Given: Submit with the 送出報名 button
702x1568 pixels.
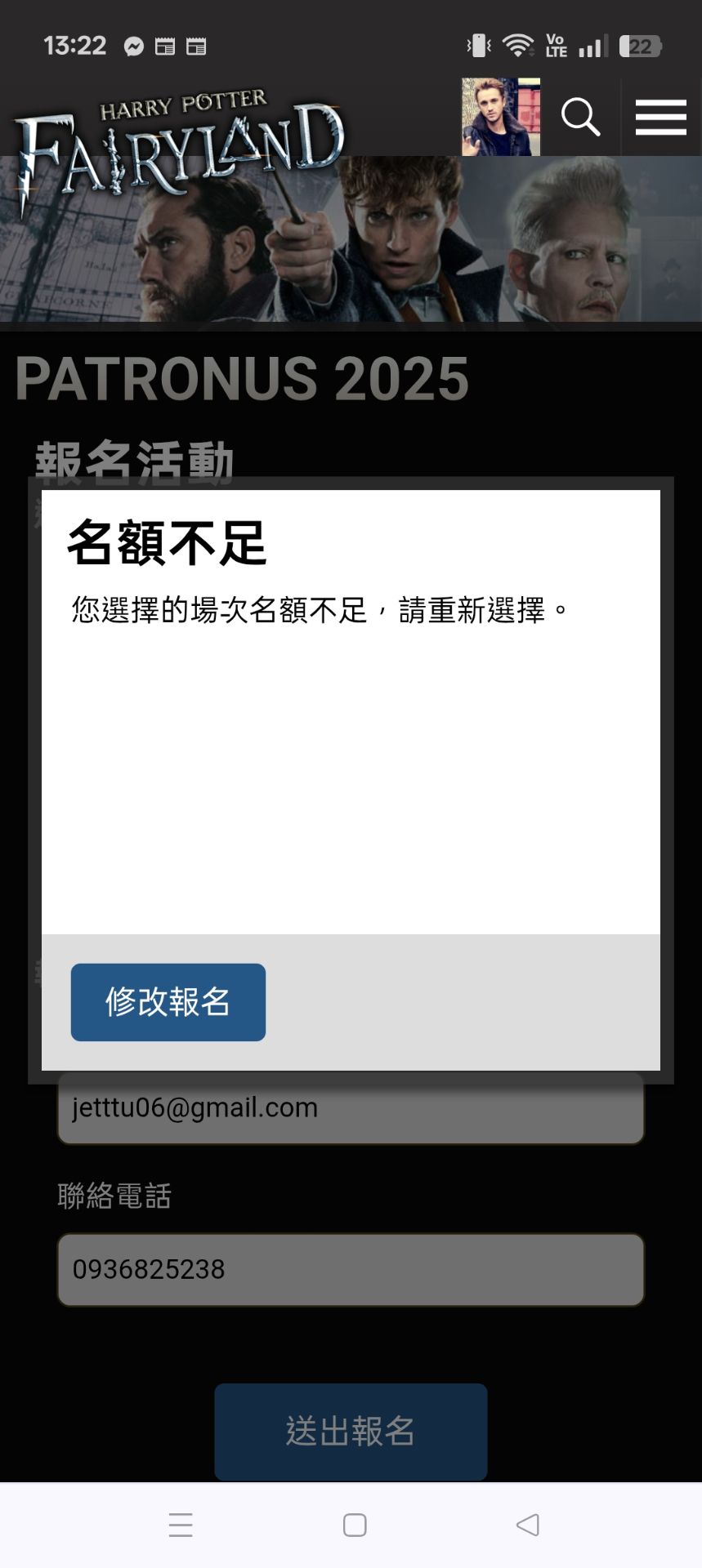Looking at the screenshot, I should point(351,1431).
